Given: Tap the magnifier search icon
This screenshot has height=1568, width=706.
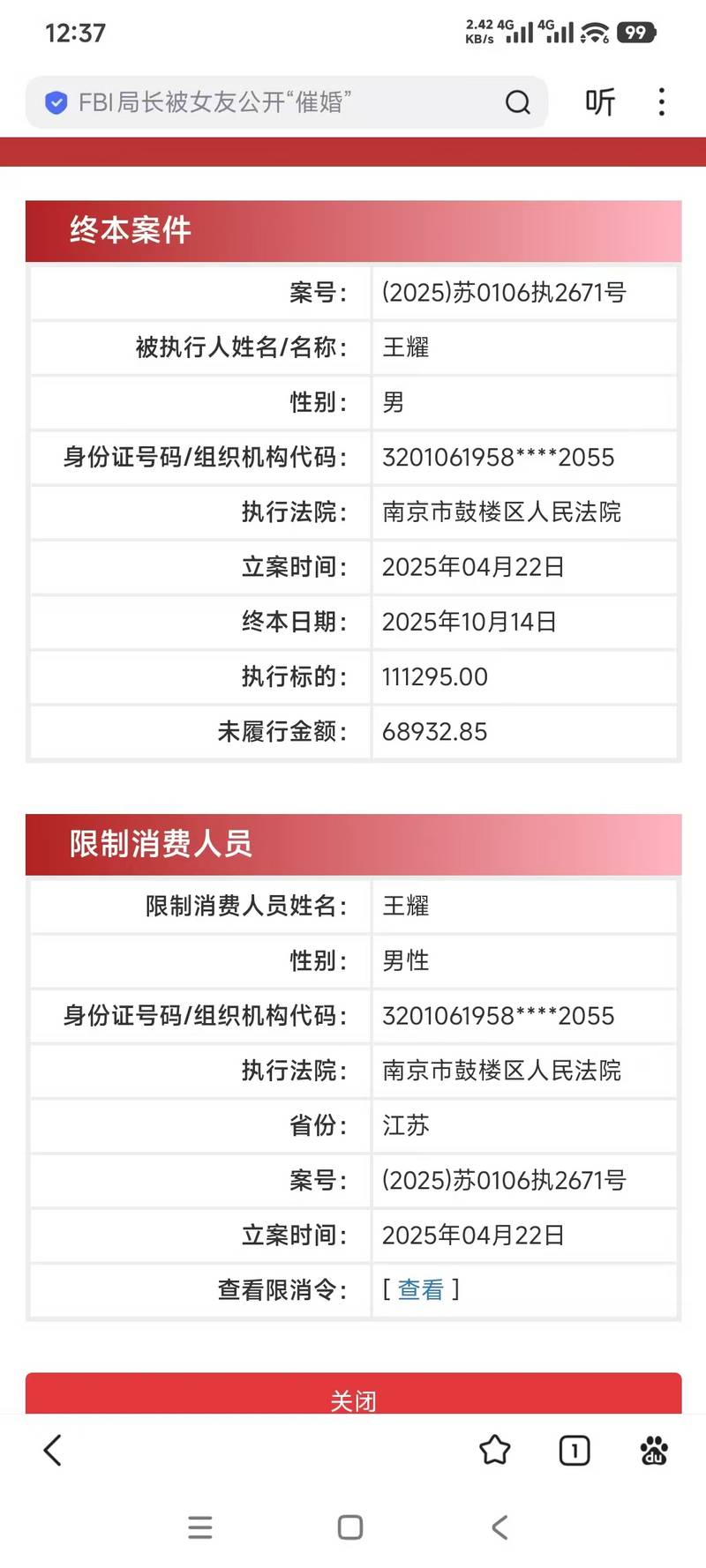Looking at the screenshot, I should coord(518,102).
